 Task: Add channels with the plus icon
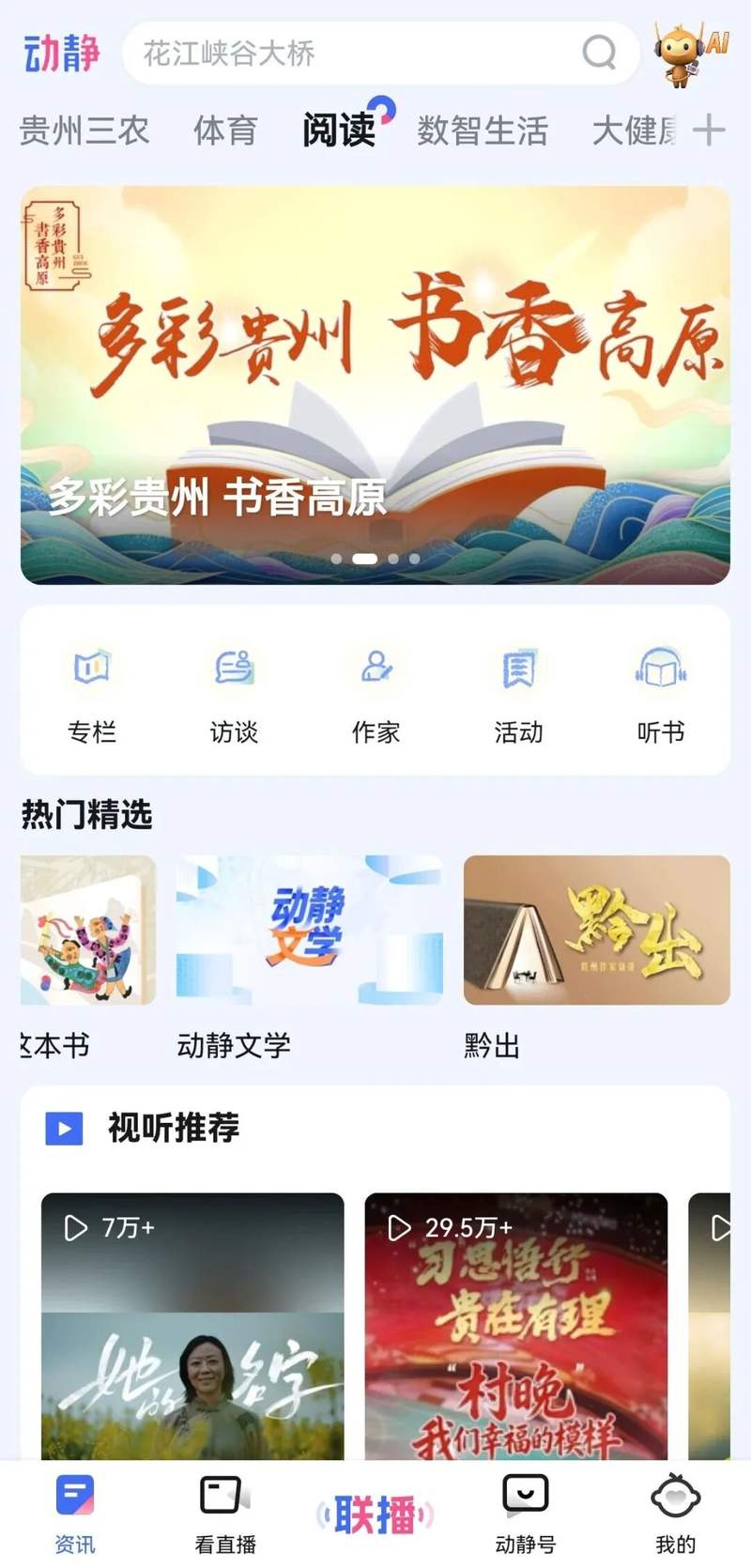709,131
